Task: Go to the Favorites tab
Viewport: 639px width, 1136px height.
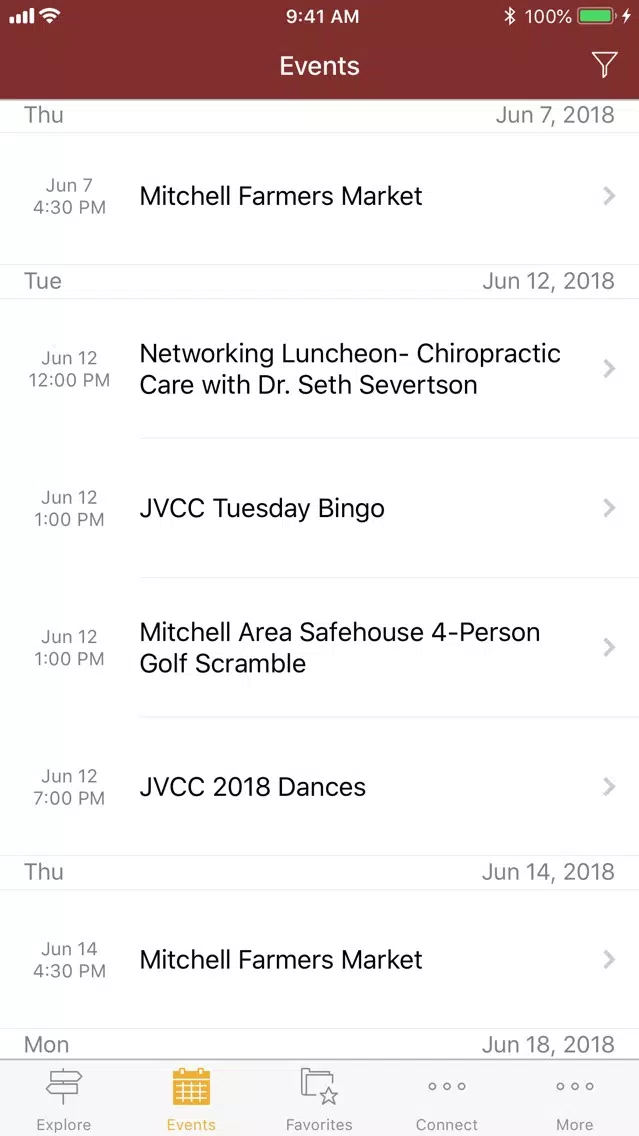Action: coord(319,1099)
